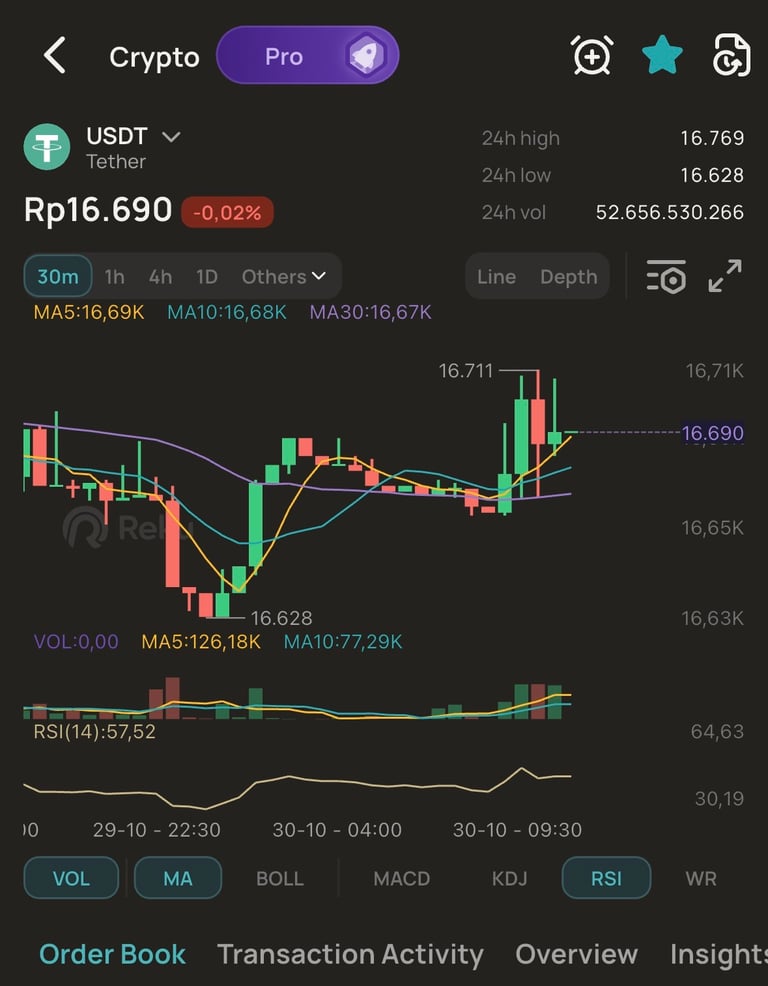768x986 pixels.
Task: Switch to Line chart view
Action: [x=496, y=277]
